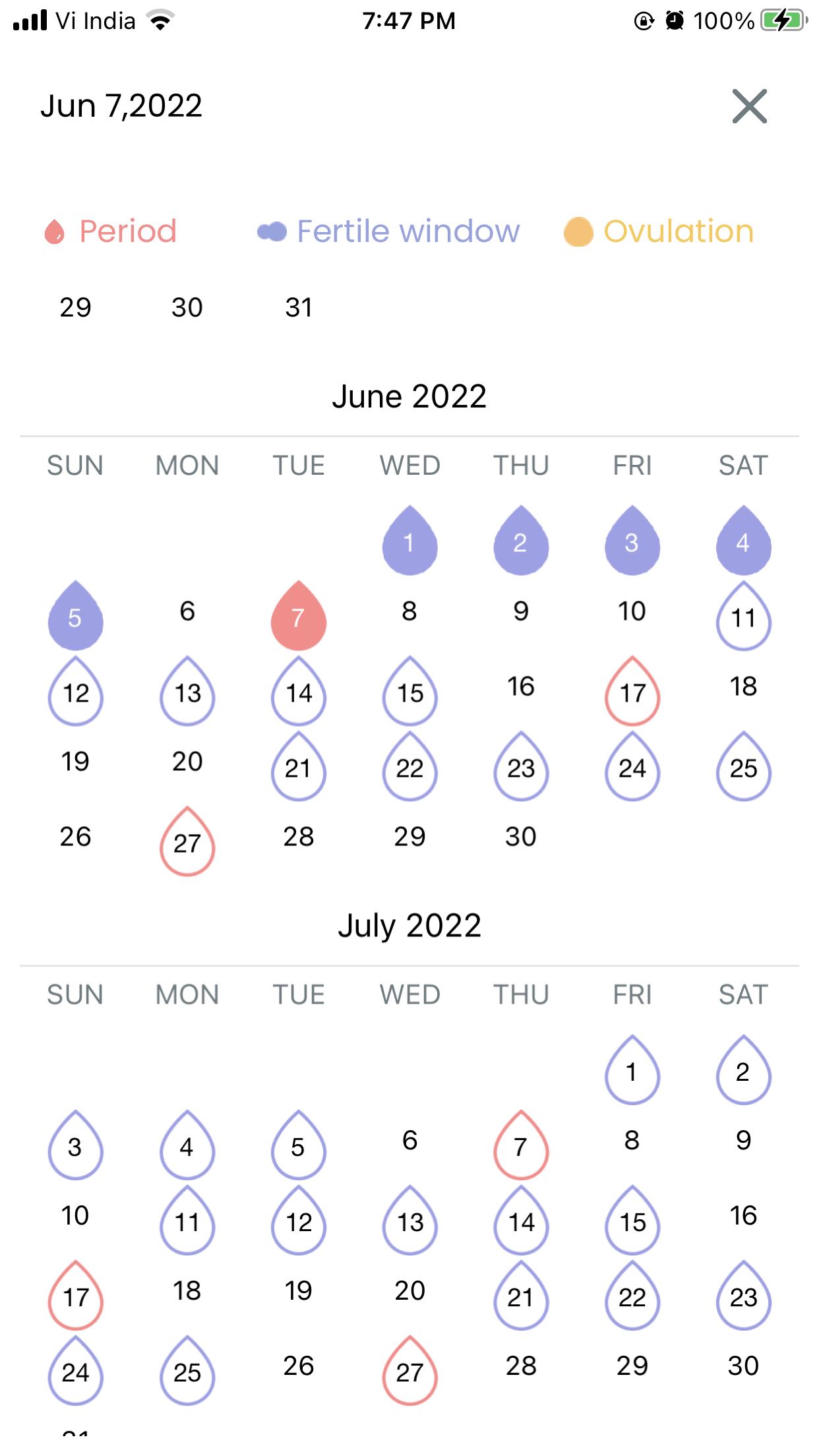
Task: Select June 1 fertile window day
Action: (409, 541)
